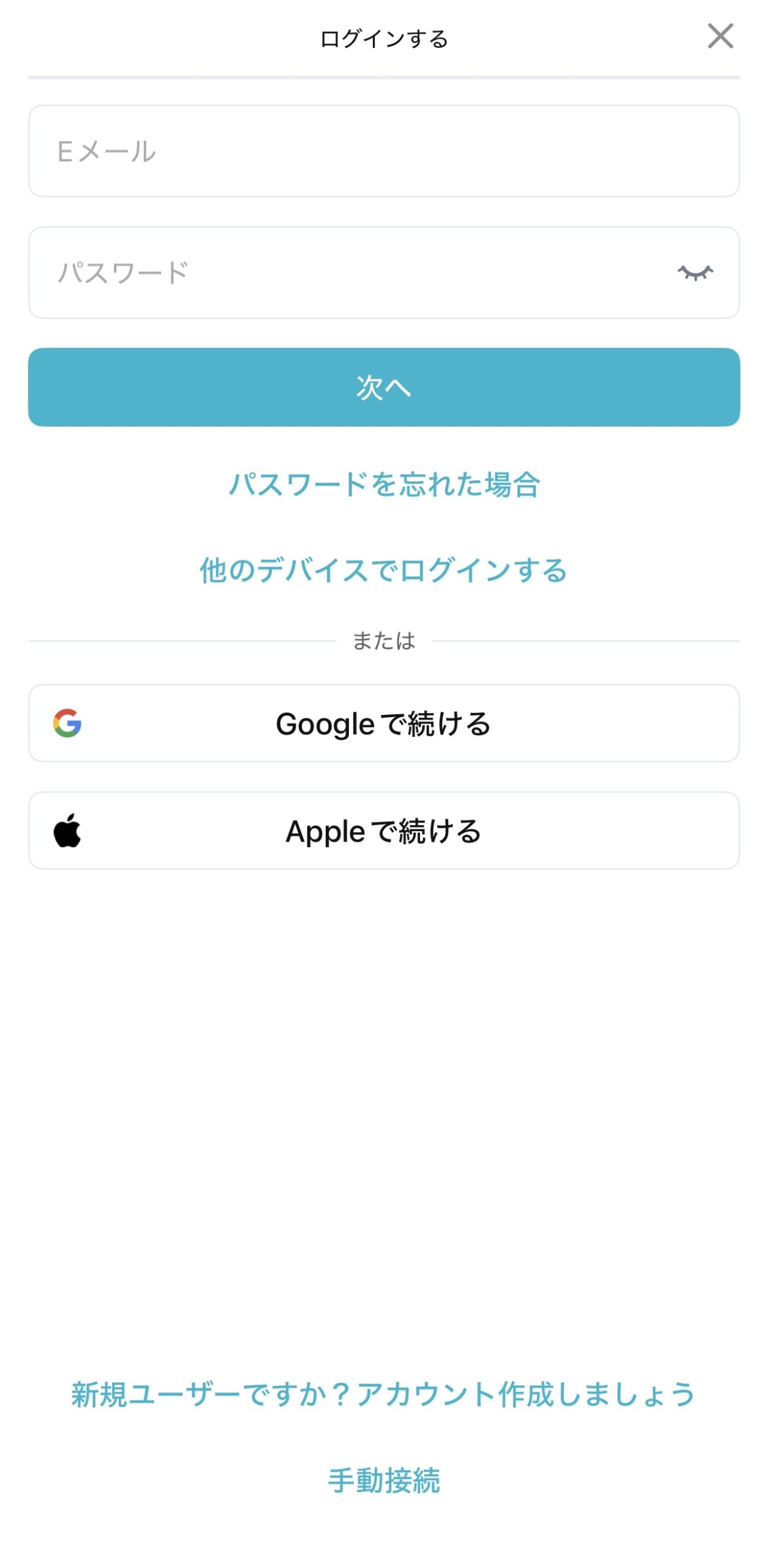Screen dimensions: 769x1568
Task: Open 手動接続 link
Action: (x=384, y=1480)
